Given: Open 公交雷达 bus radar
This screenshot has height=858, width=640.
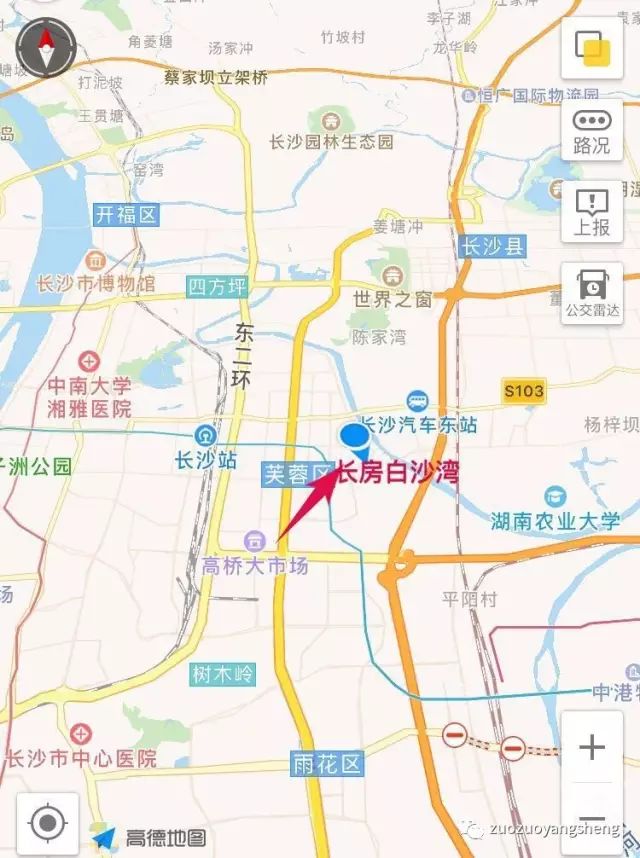Looking at the screenshot, I should click(591, 294).
